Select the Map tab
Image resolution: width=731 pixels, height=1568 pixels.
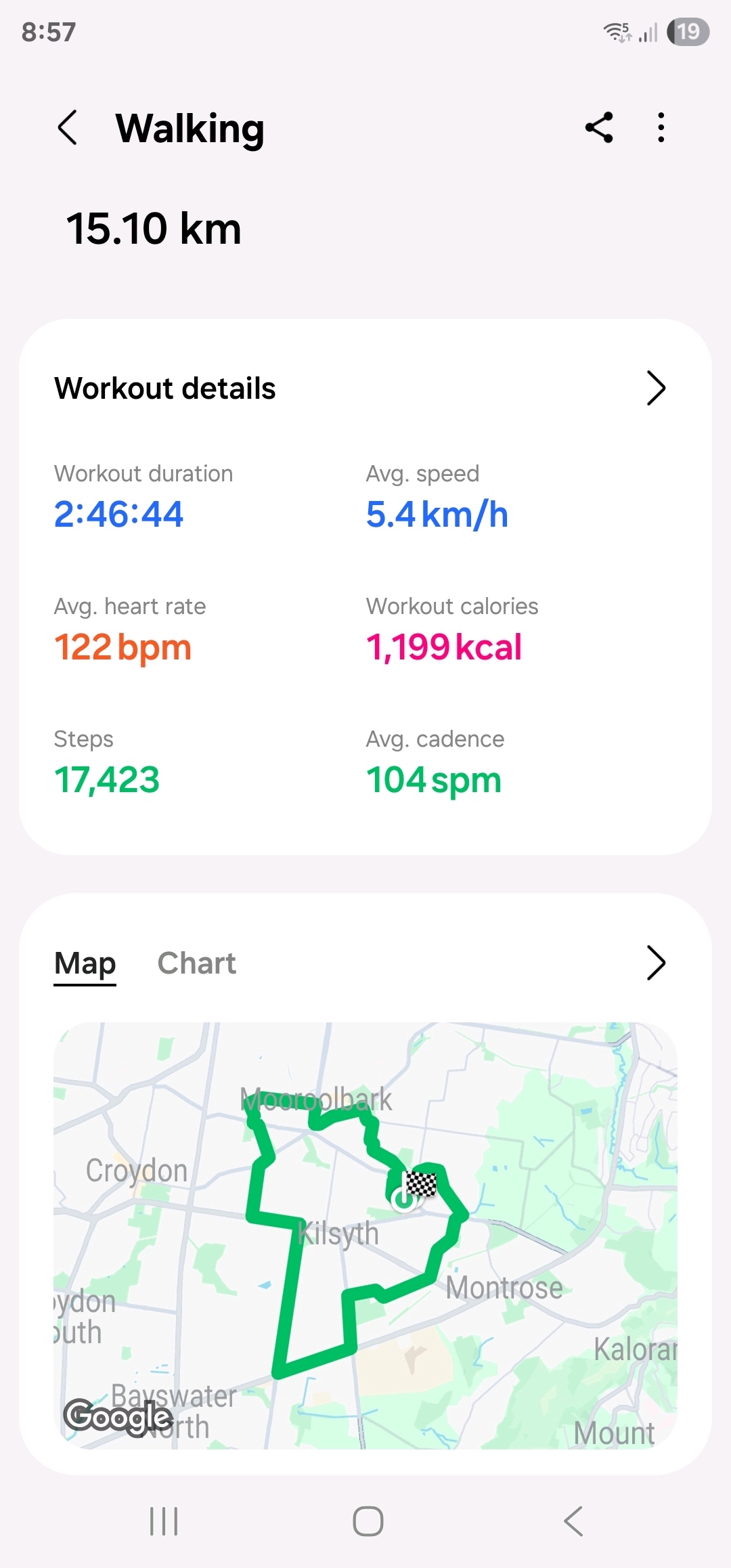(x=85, y=963)
